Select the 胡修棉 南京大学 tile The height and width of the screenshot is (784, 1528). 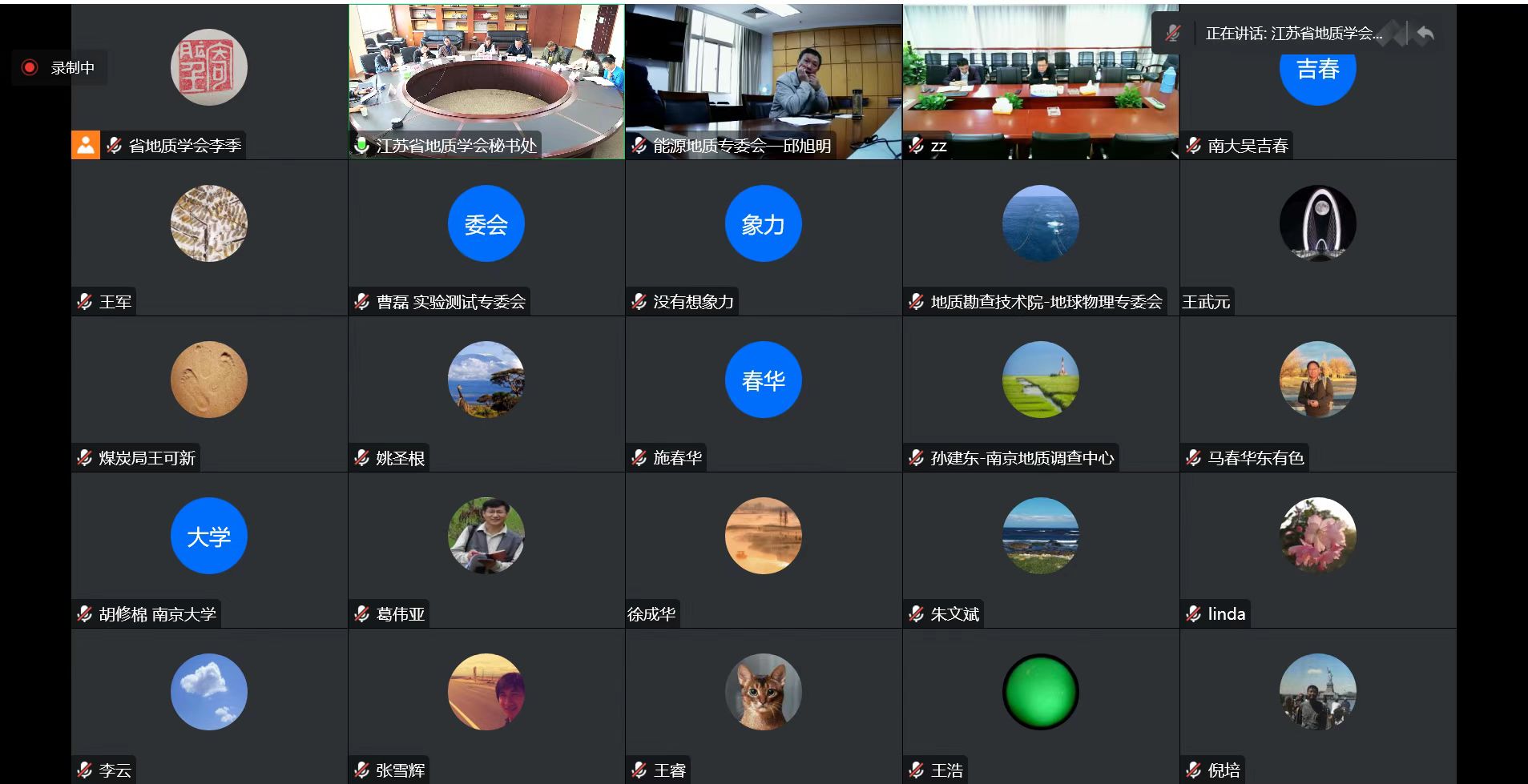pos(208,549)
